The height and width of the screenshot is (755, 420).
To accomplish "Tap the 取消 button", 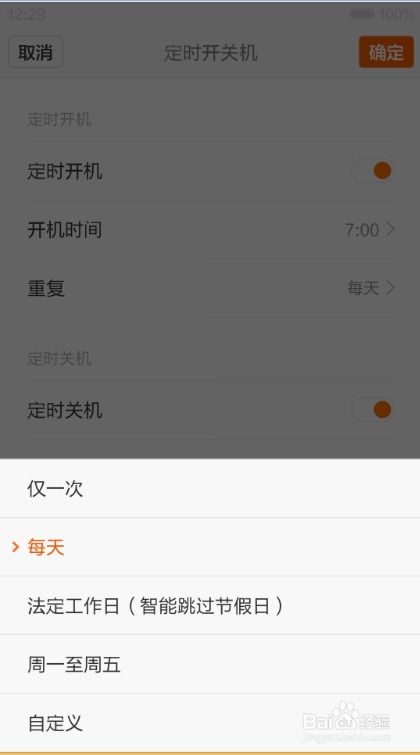I will (x=36, y=52).
